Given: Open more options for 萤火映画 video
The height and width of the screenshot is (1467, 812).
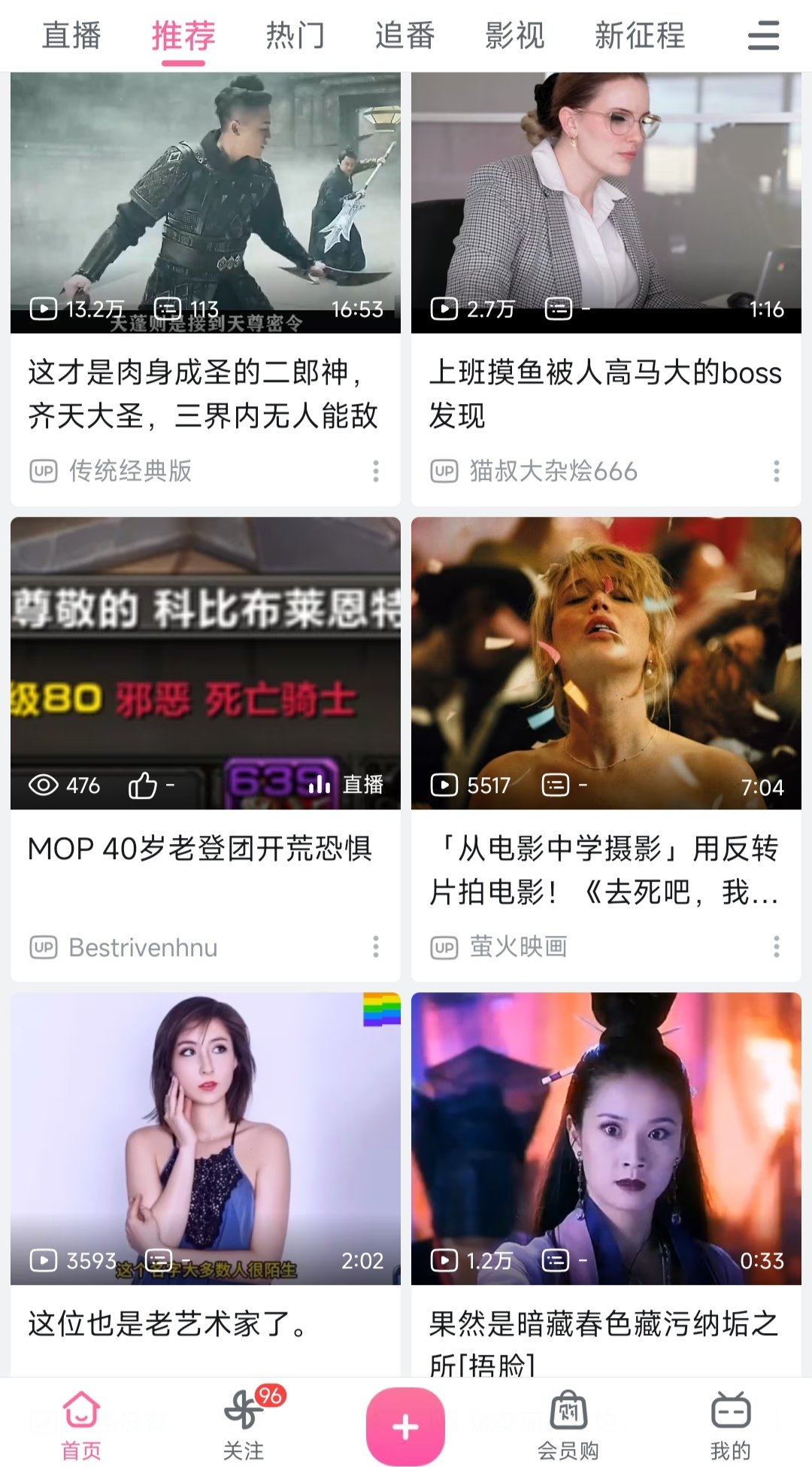Looking at the screenshot, I should [x=777, y=947].
